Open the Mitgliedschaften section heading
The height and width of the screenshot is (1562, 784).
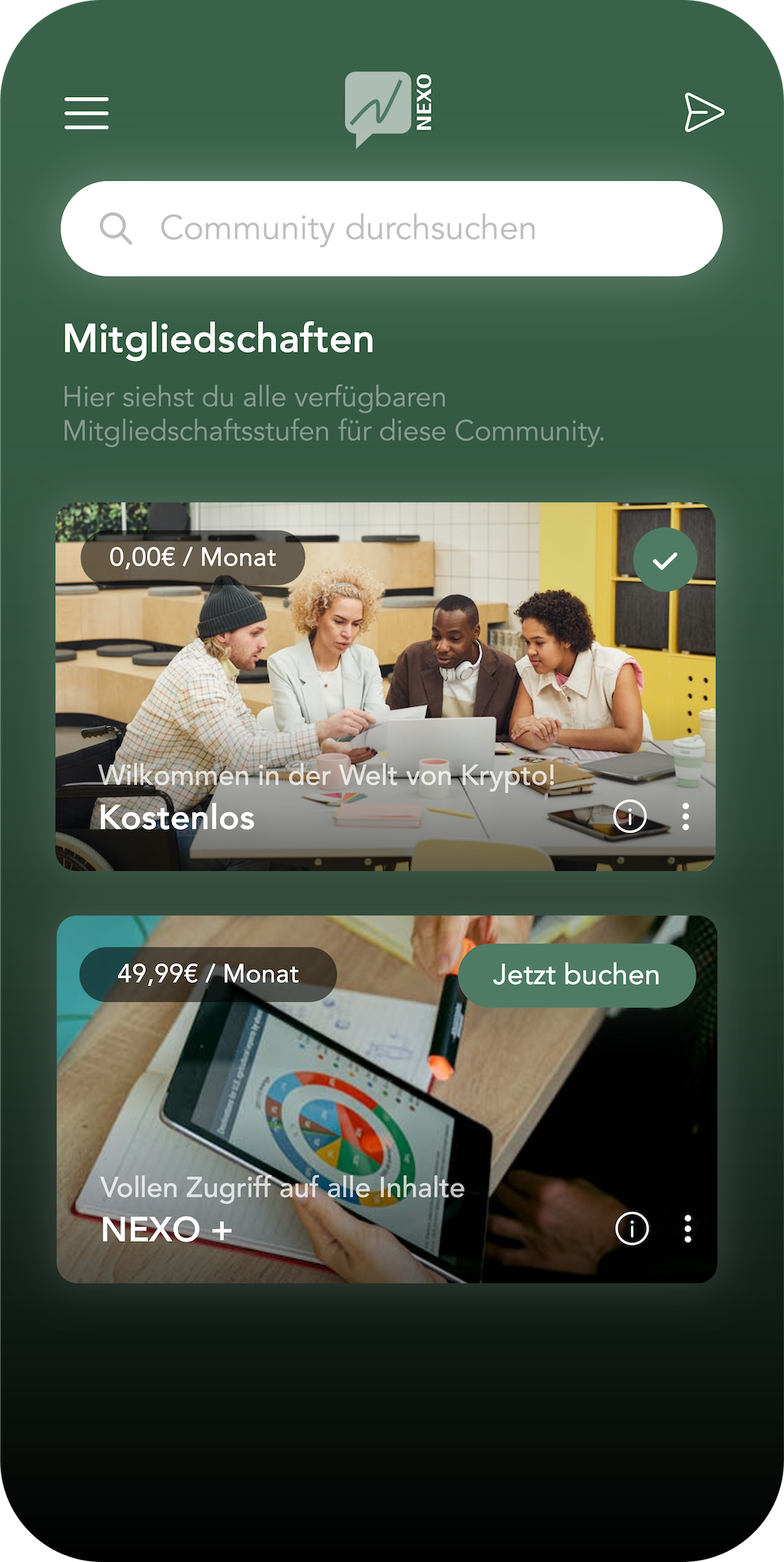[219, 340]
